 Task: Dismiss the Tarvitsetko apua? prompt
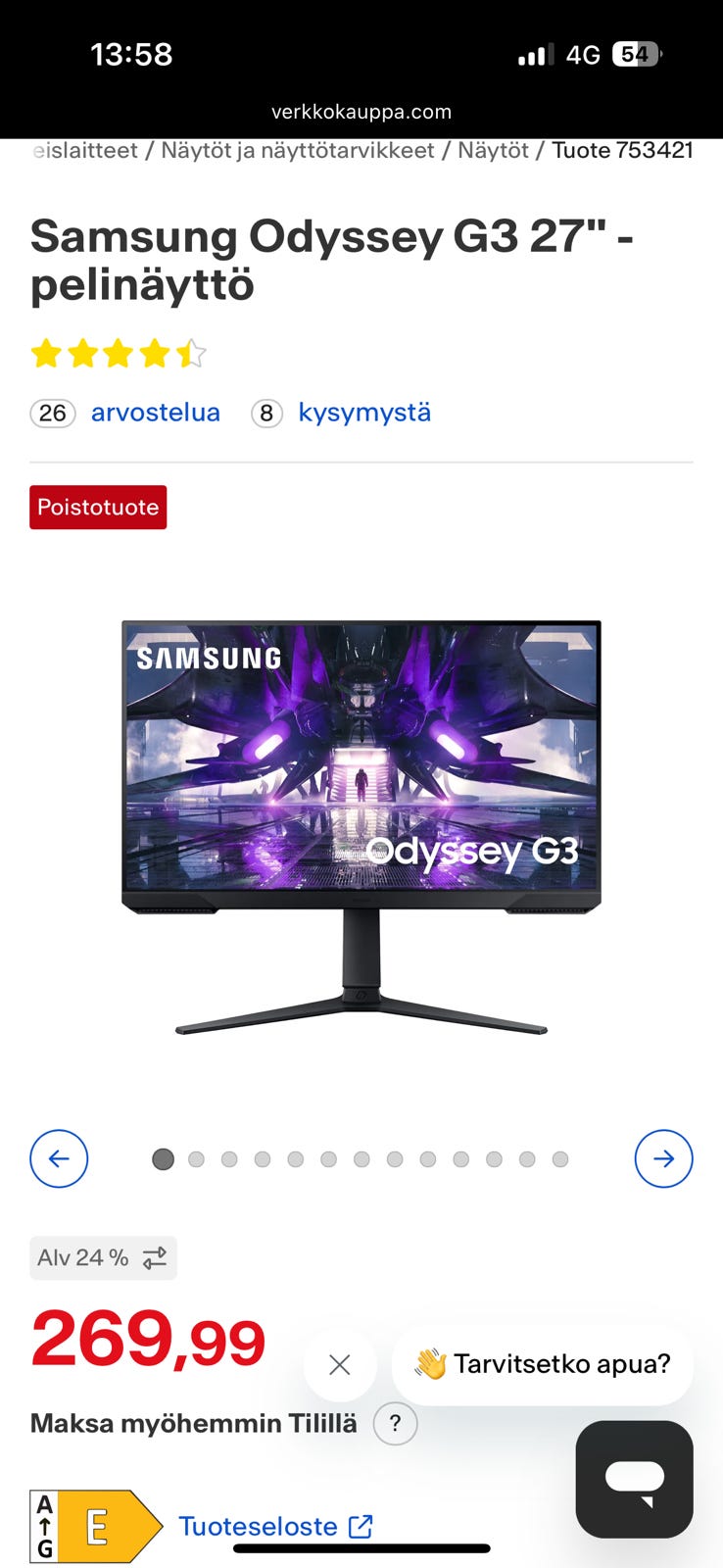coord(340,1364)
